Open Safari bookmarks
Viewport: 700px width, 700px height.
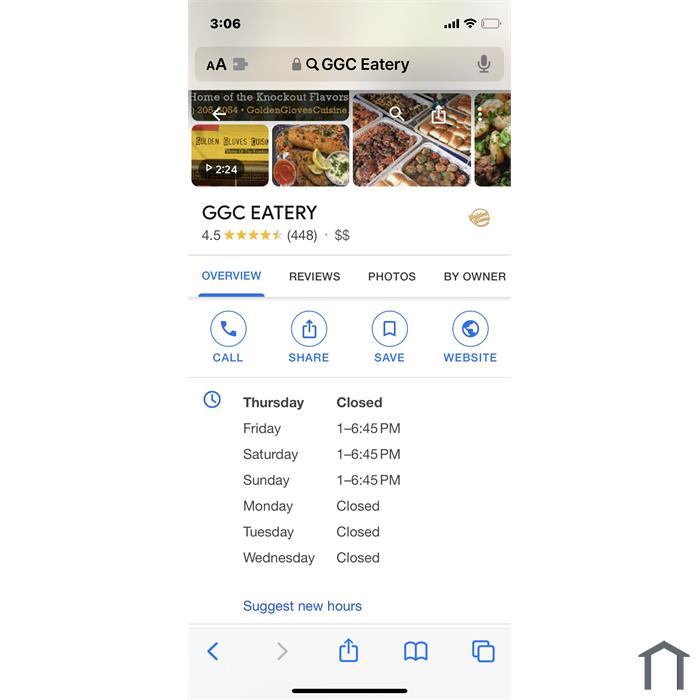tap(416, 652)
